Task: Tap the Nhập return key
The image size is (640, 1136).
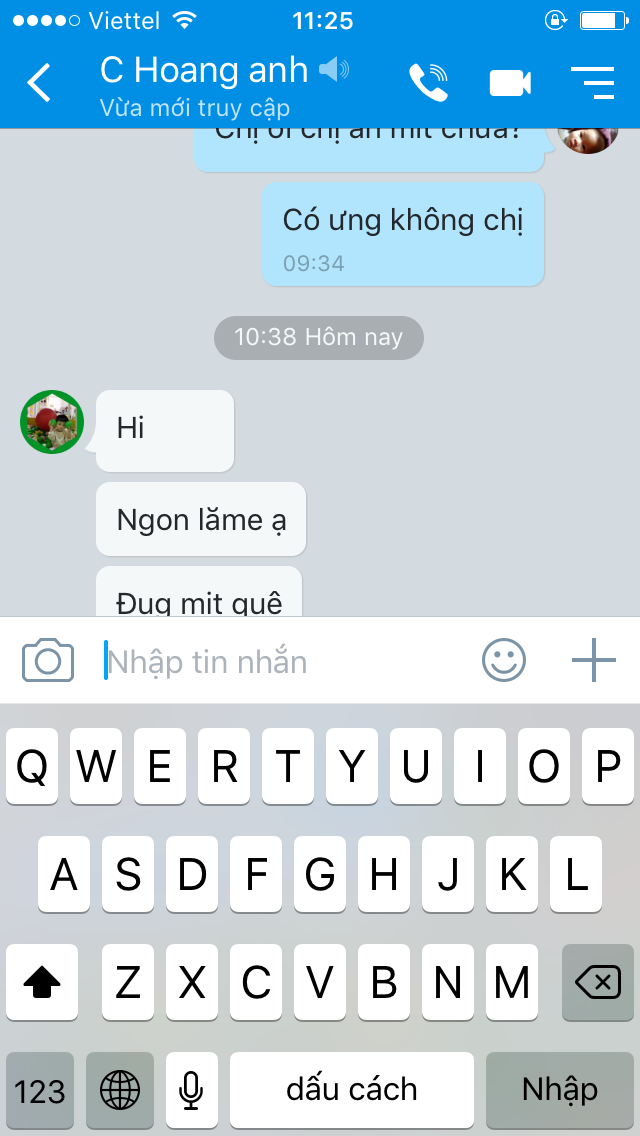Action: pos(560,1089)
